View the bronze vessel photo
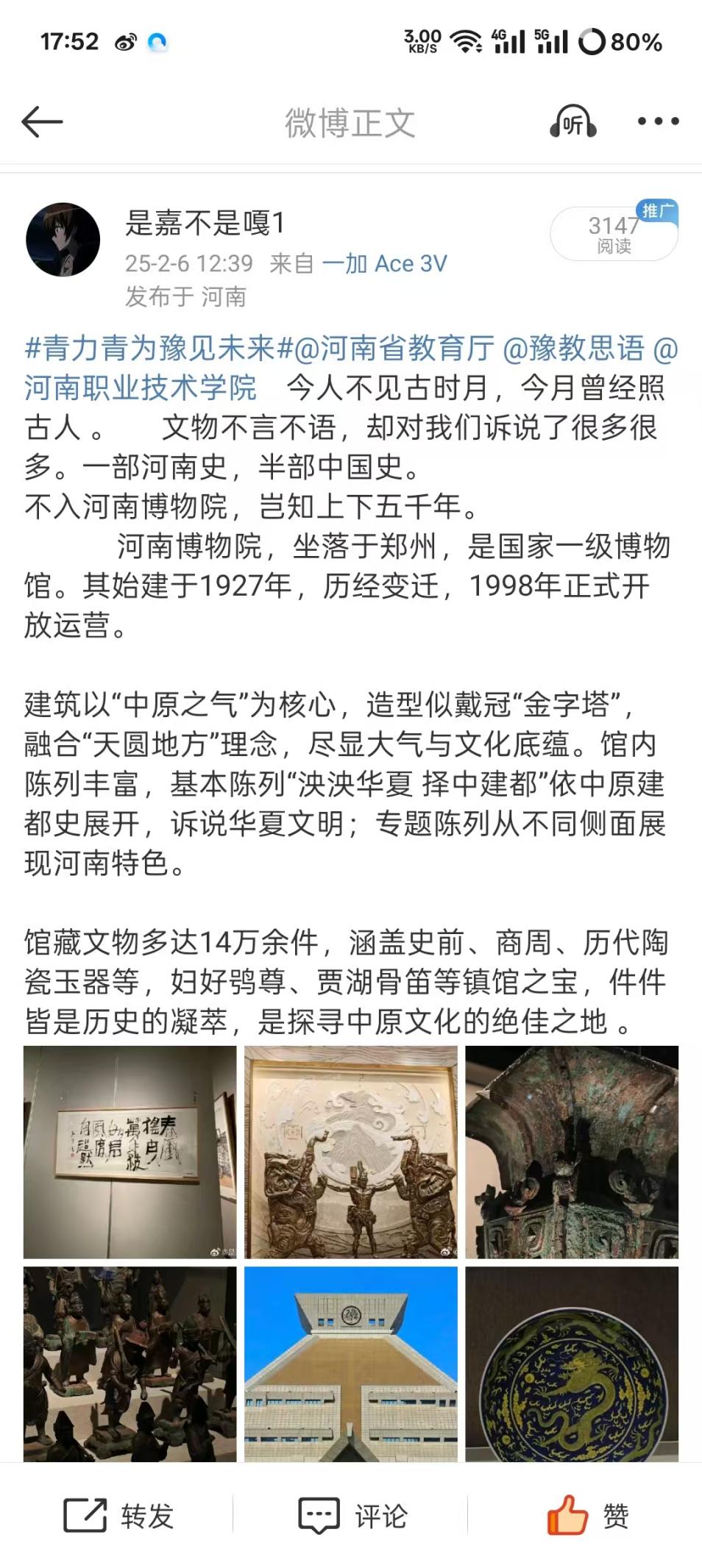Viewport: 702px width, 1568px height. (x=572, y=1152)
